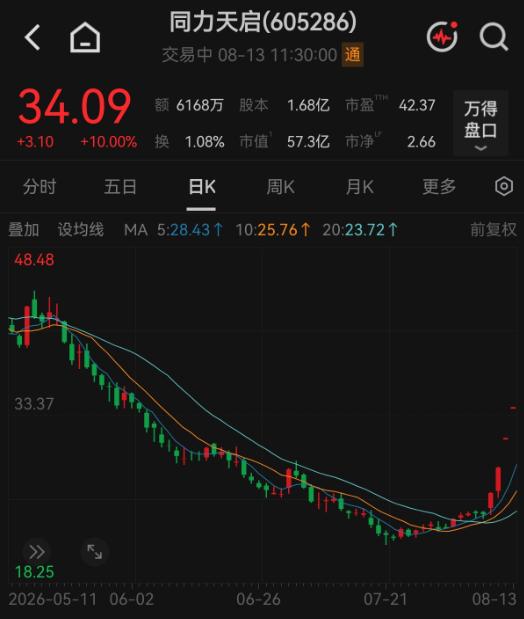This screenshot has width=524, height=619.
Task: View the chart in fullscreen
Action: (94, 551)
